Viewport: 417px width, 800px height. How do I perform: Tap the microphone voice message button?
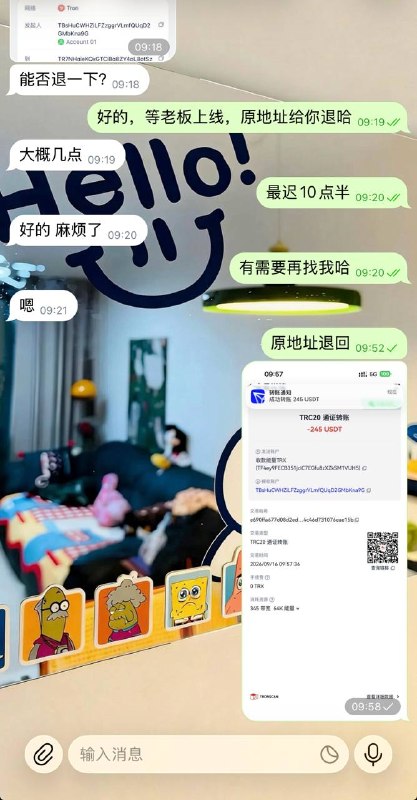tap(373, 754)
